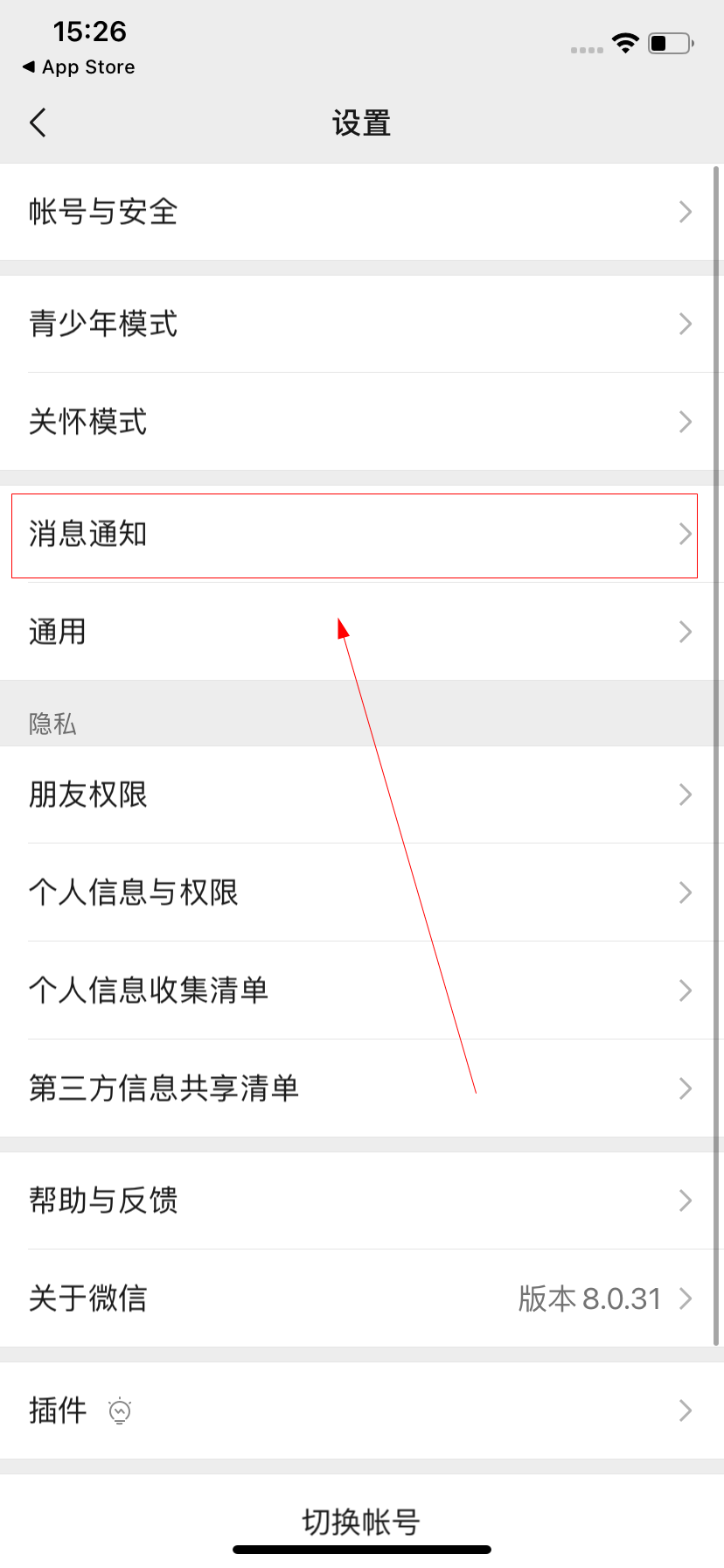The width and height of the screenshot is (724, 1568).
Task: Open 朋友权限
Action: pos(362,794)
